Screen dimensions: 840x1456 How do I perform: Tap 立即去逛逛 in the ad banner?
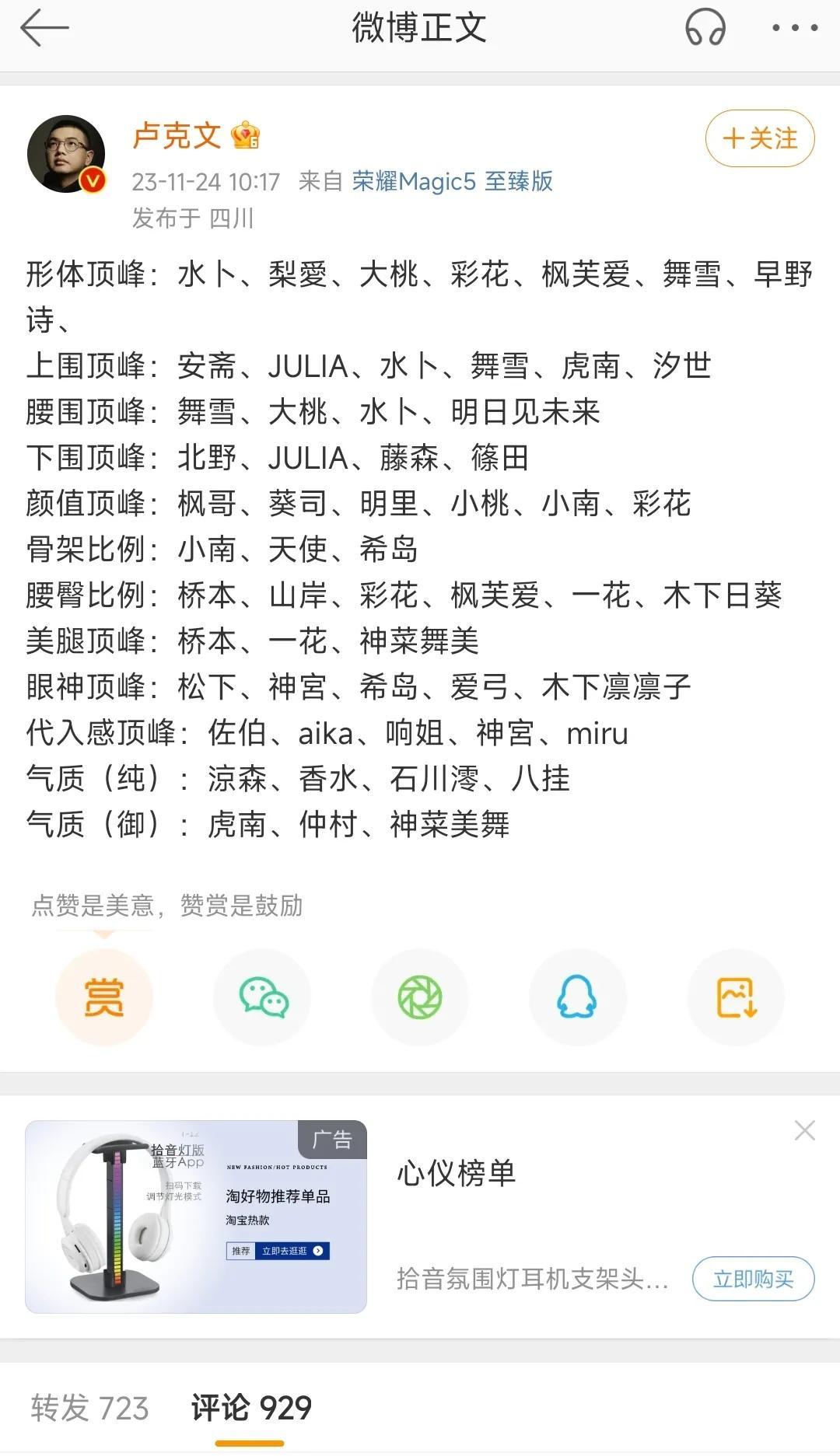(287, 1252)
